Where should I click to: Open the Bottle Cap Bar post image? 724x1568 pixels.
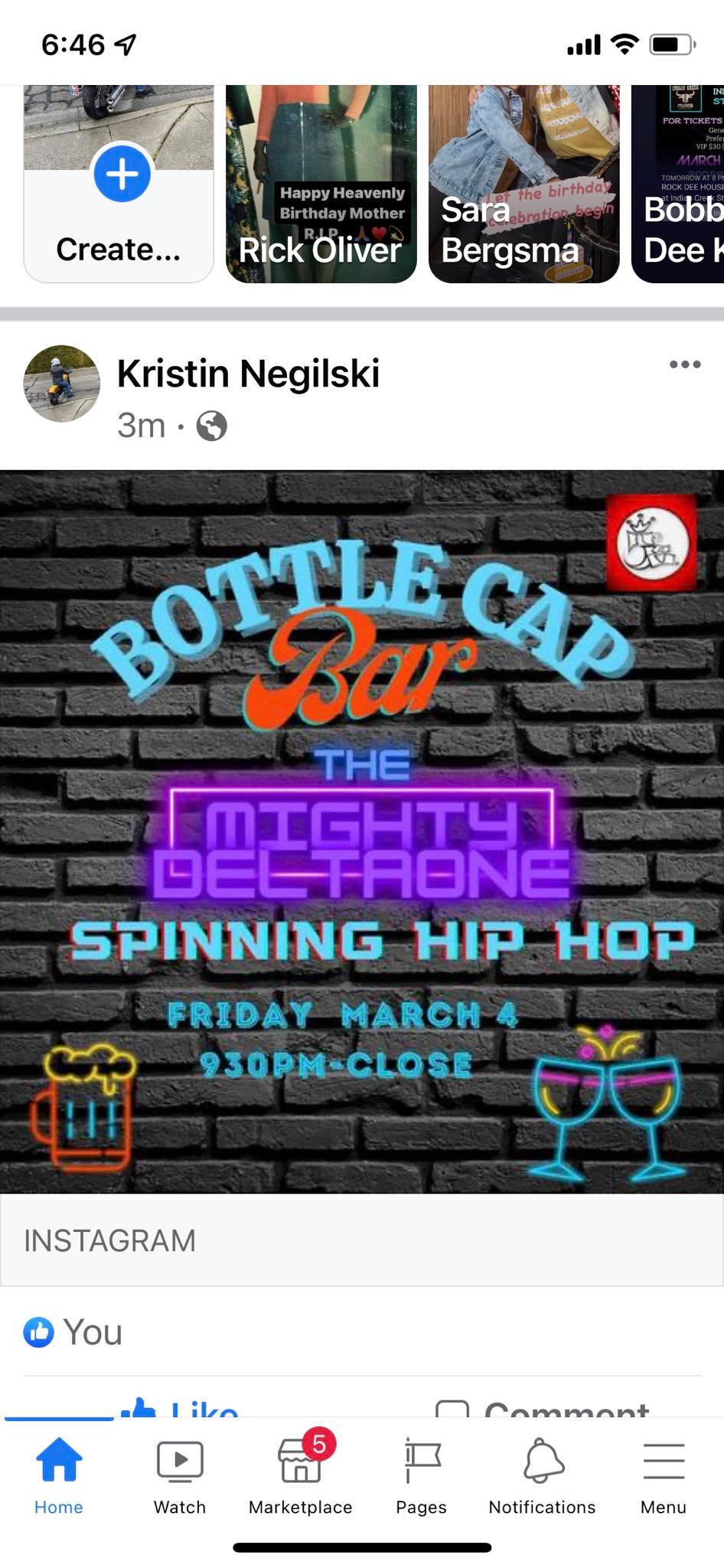[362, 831]
